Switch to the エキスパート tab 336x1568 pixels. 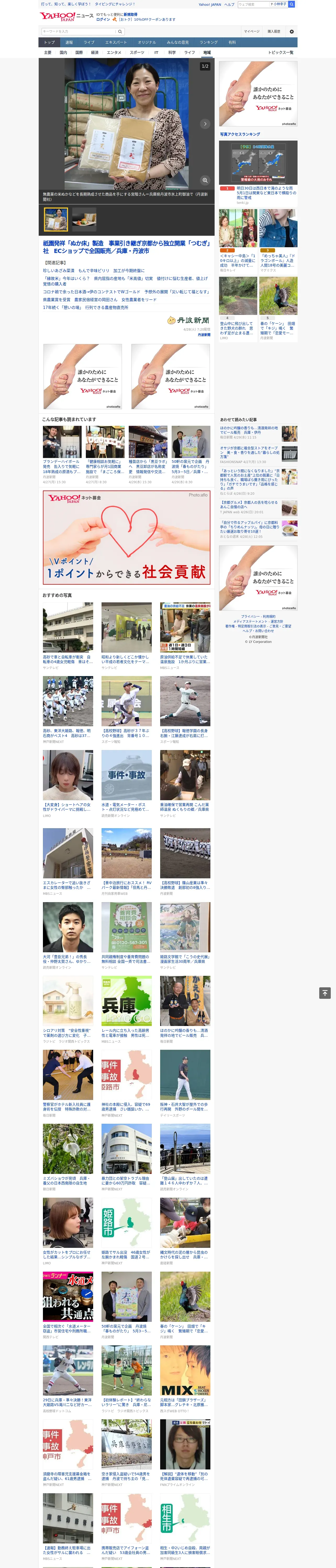pos(116,43)
